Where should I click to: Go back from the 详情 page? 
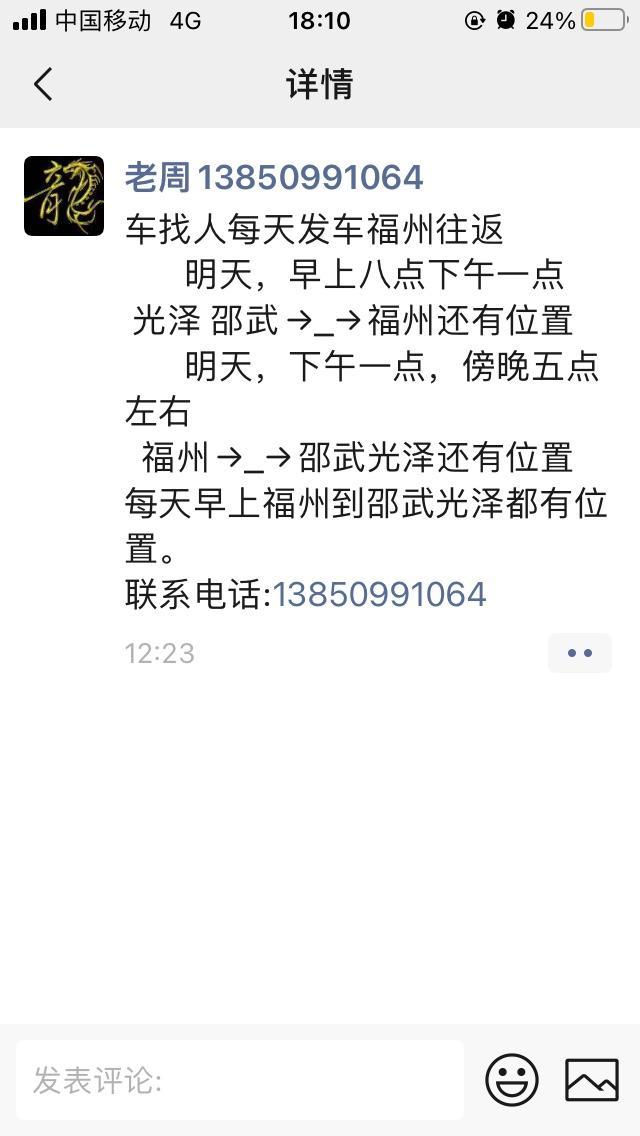pyautogui.click(x=43, y=85)
